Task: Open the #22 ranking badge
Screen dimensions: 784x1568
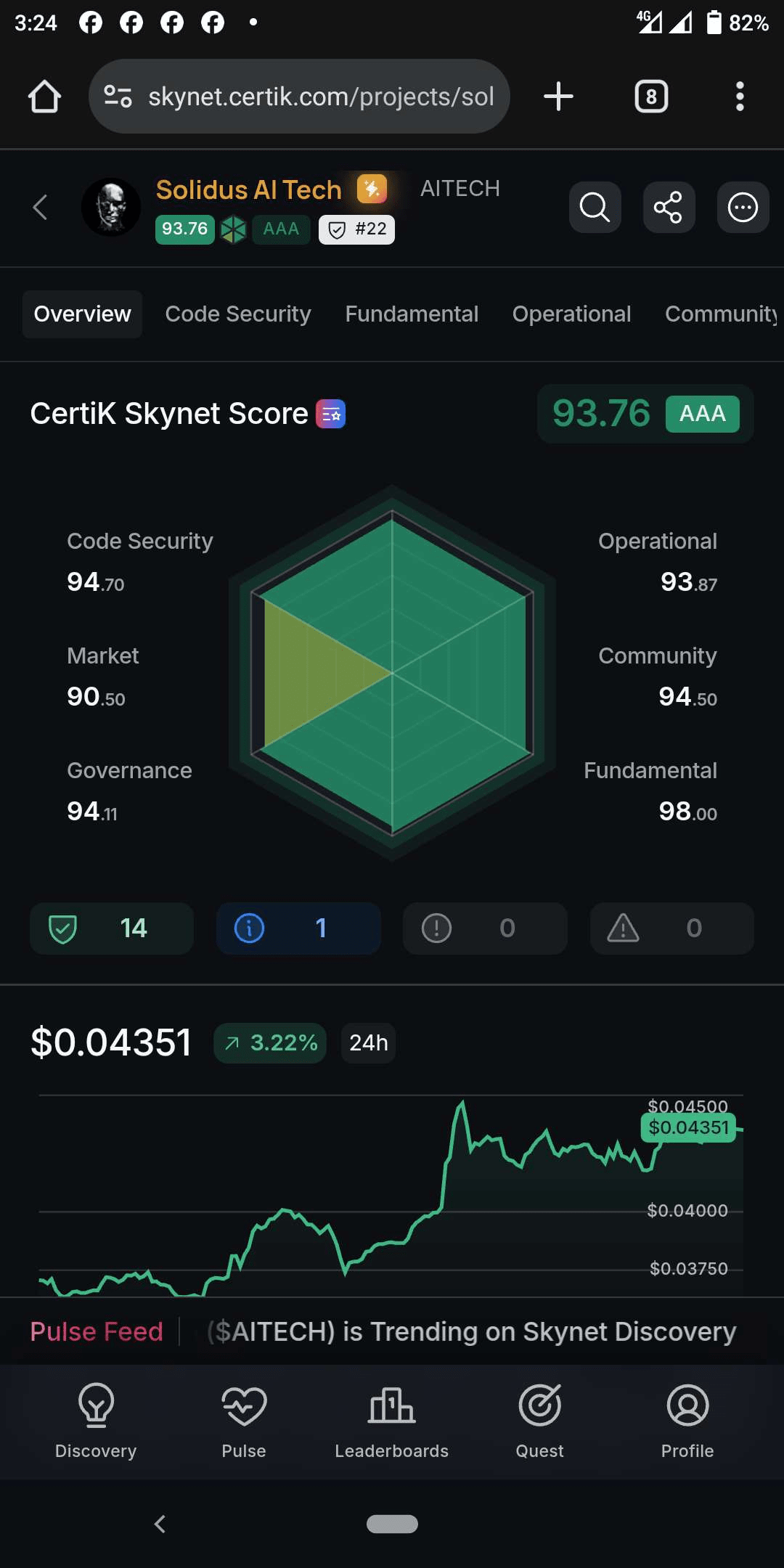Action: pyautogui.click(x=356, y=230)
